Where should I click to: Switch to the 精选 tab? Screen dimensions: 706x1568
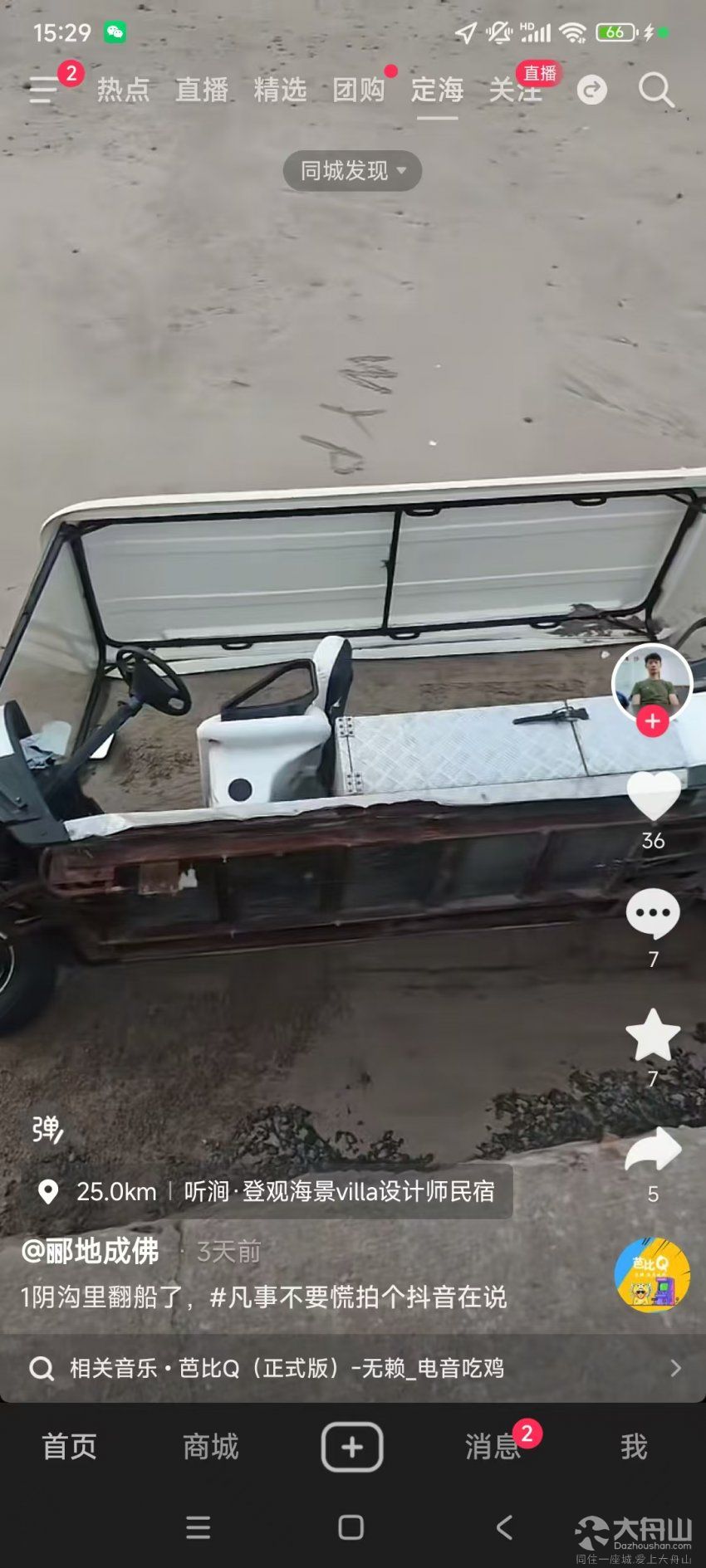coord(280,90)
